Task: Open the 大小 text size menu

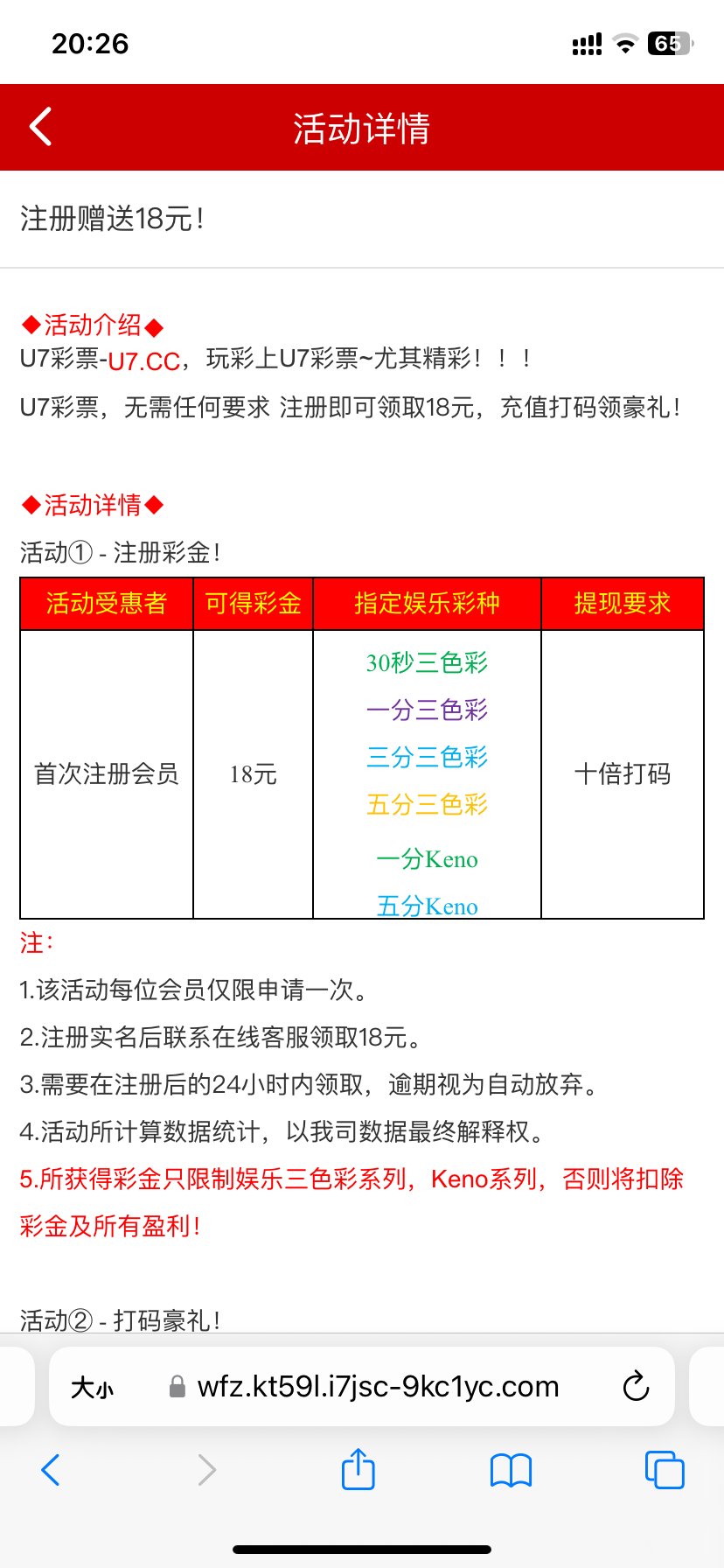Action: (x=93, y=1388)
